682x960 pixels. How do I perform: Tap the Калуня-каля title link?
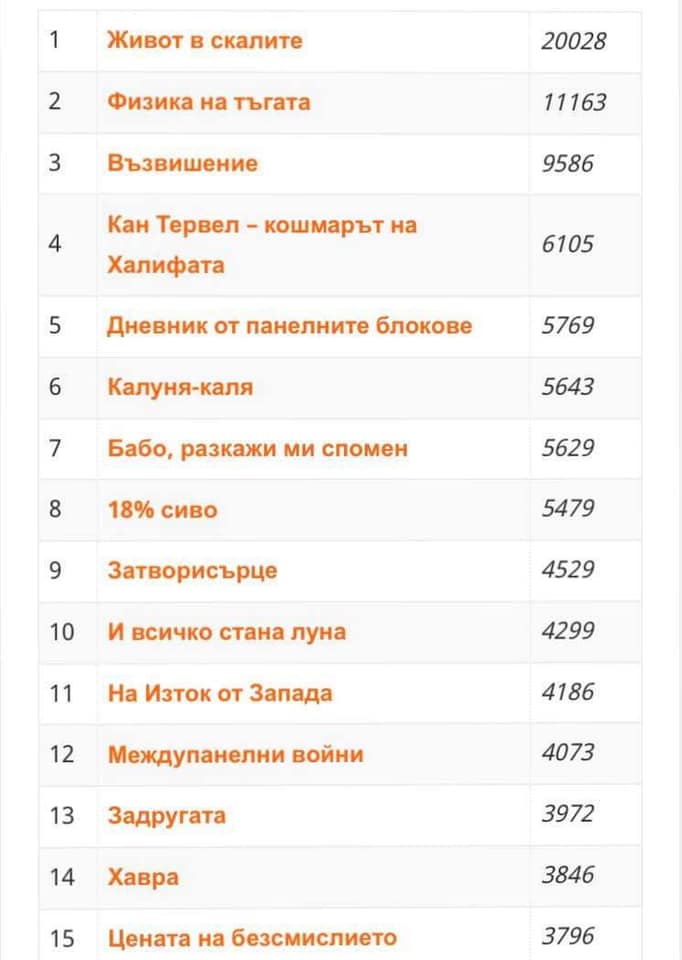[180, 387]
